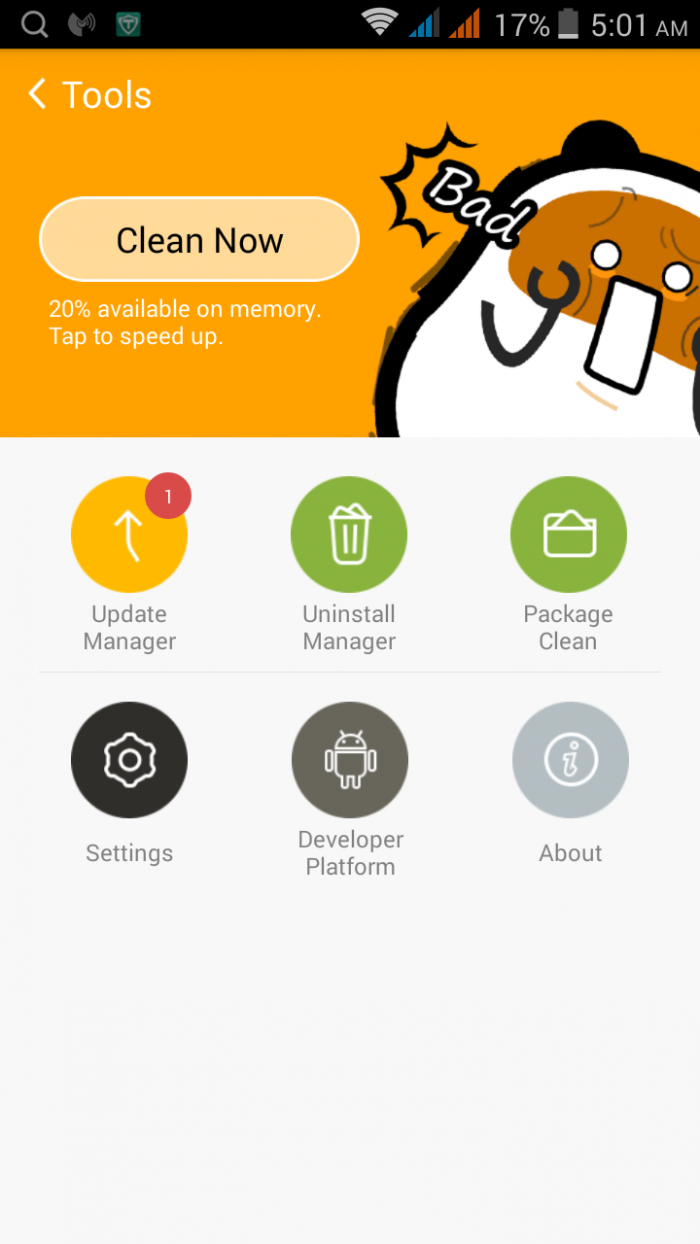This screenshot has width=700, height=1244.
Task: Tap the Clean Now button
Action: [199, 240]
